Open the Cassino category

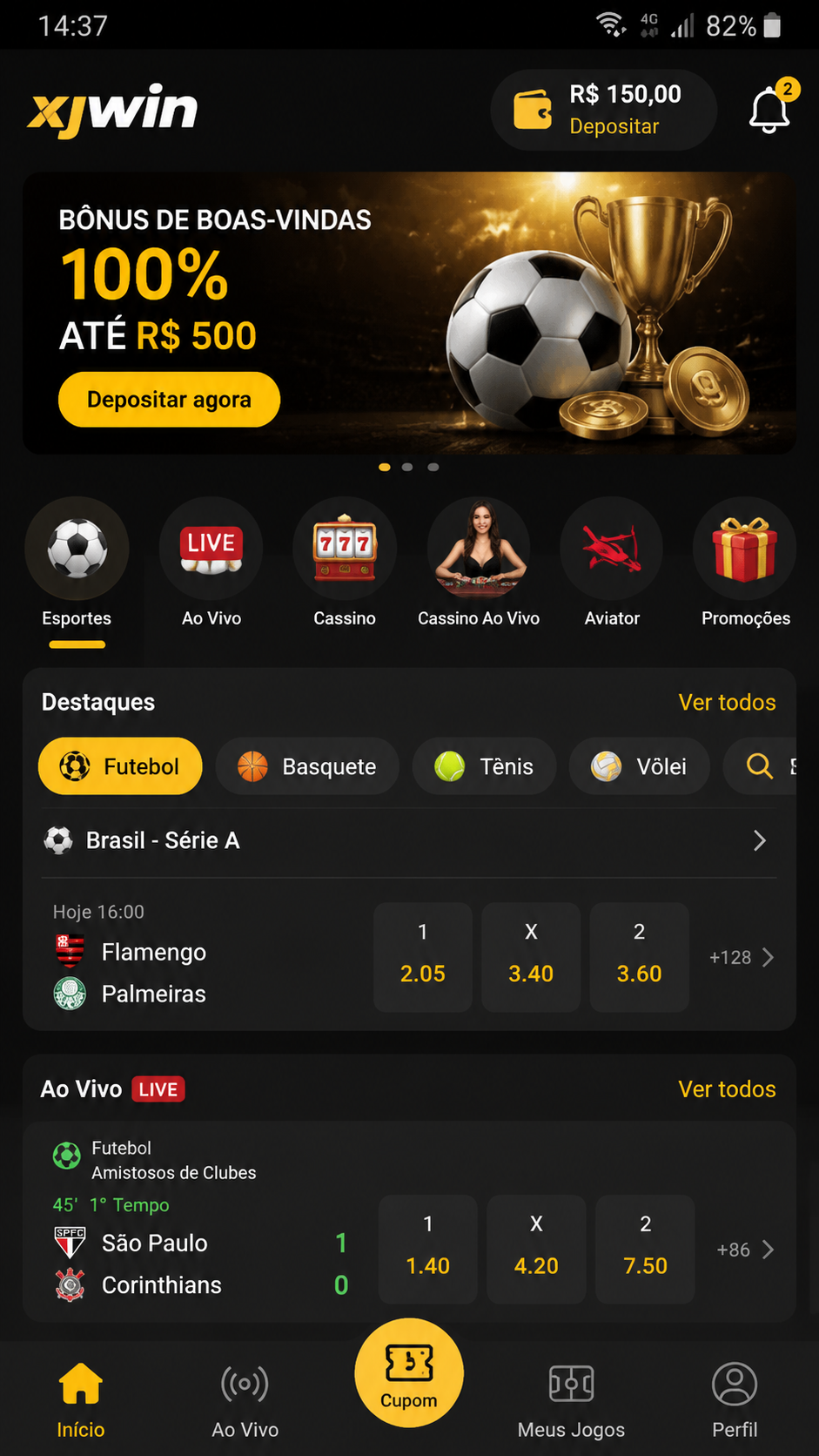click(x=345, y=563)
